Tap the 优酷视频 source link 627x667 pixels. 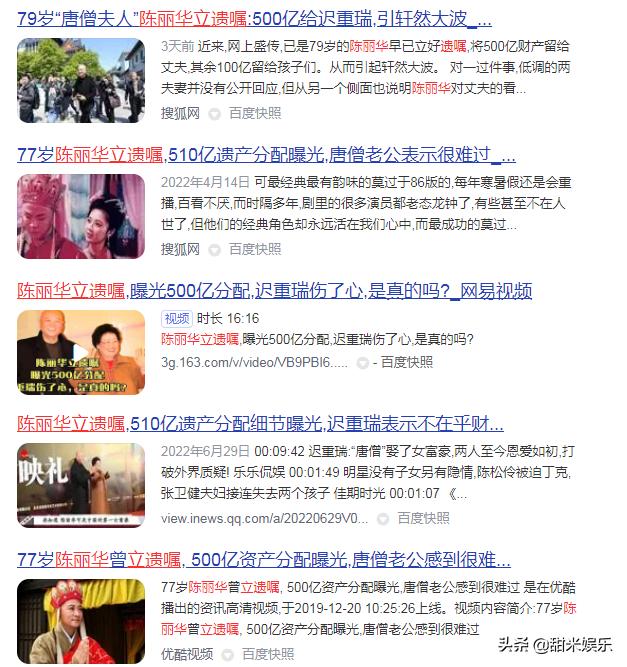(x=187, y=654)
